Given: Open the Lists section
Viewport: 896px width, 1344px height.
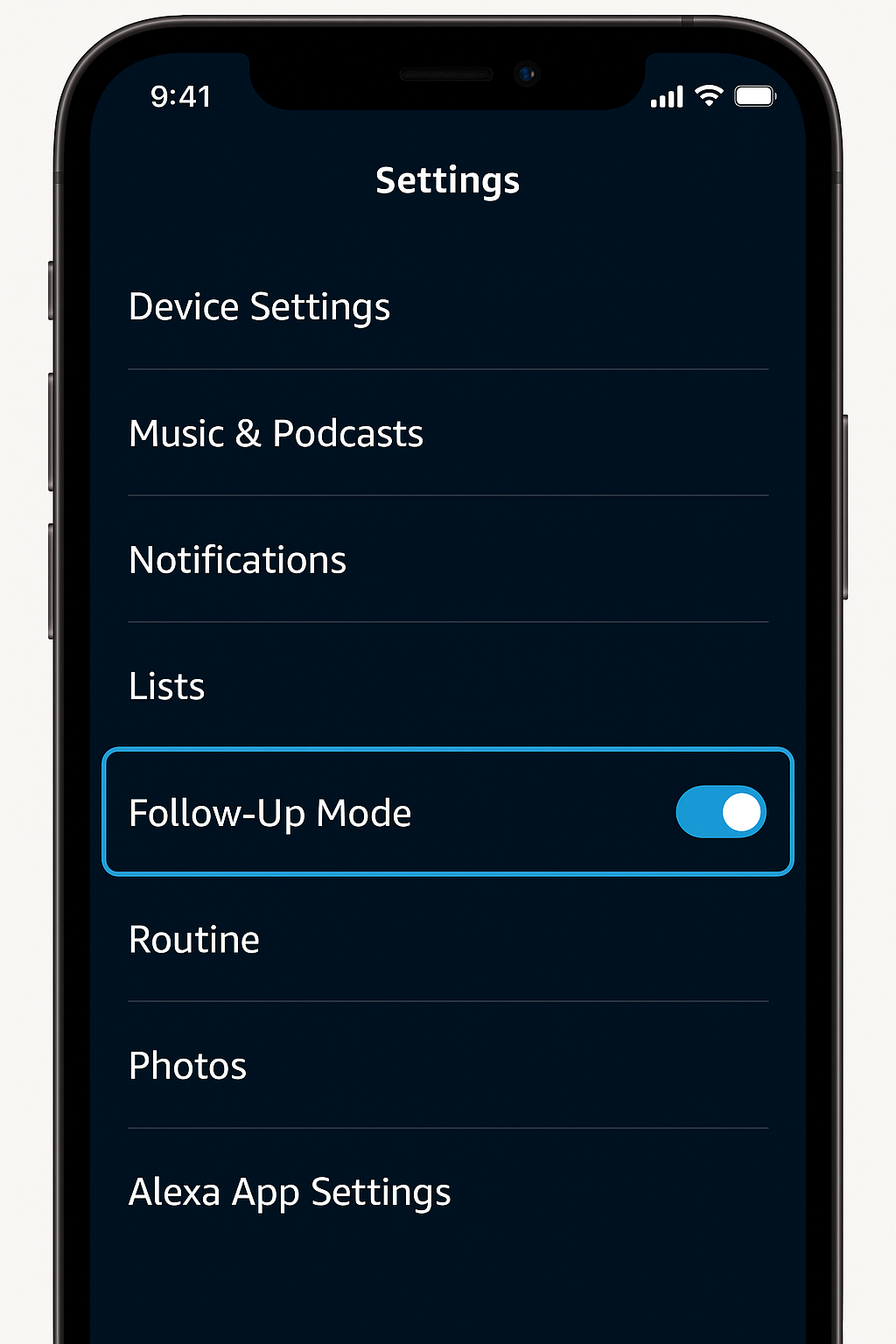Looking at the screenshot, I should [166, 686].
